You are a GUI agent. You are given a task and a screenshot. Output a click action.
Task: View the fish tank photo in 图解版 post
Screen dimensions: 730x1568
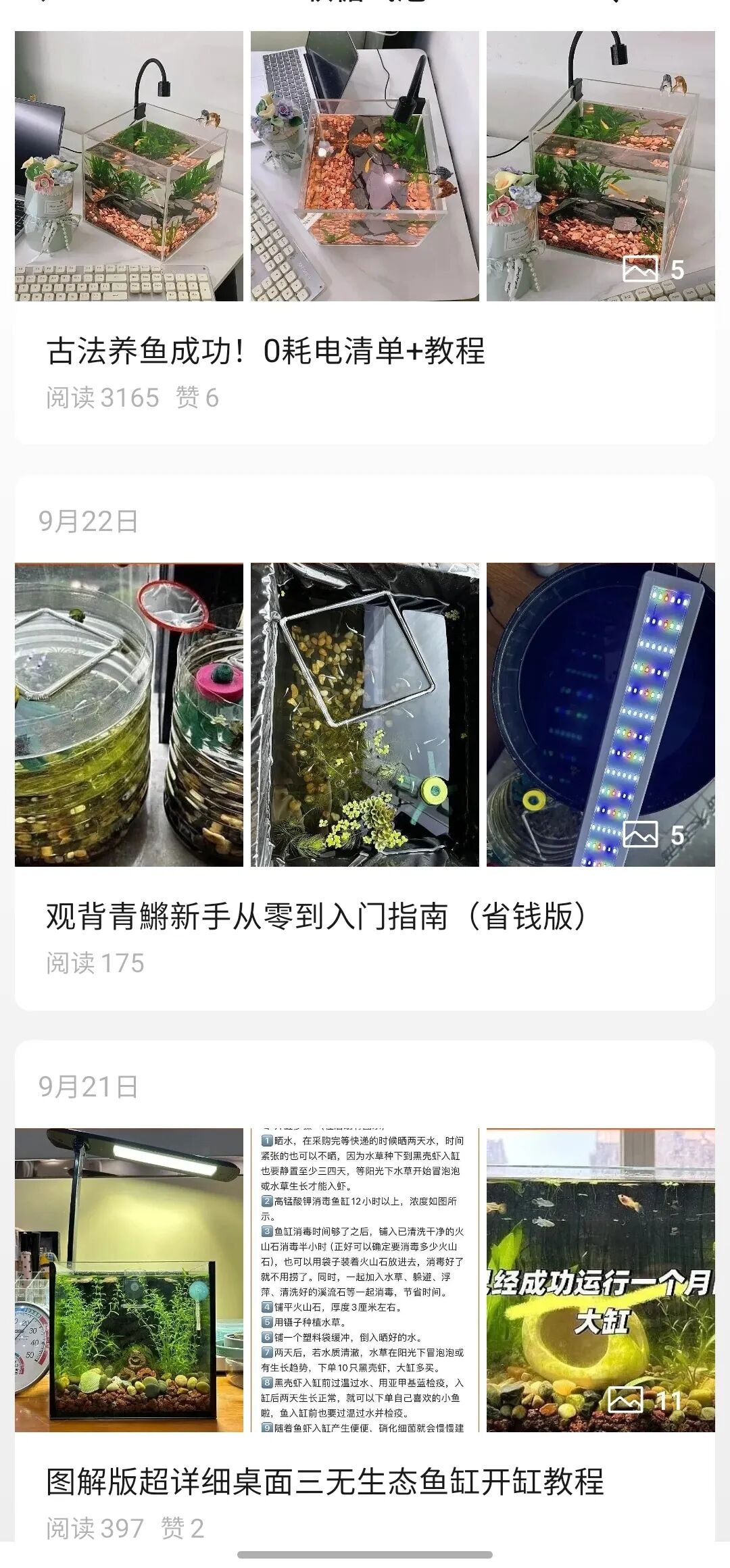click(129, 1280)
